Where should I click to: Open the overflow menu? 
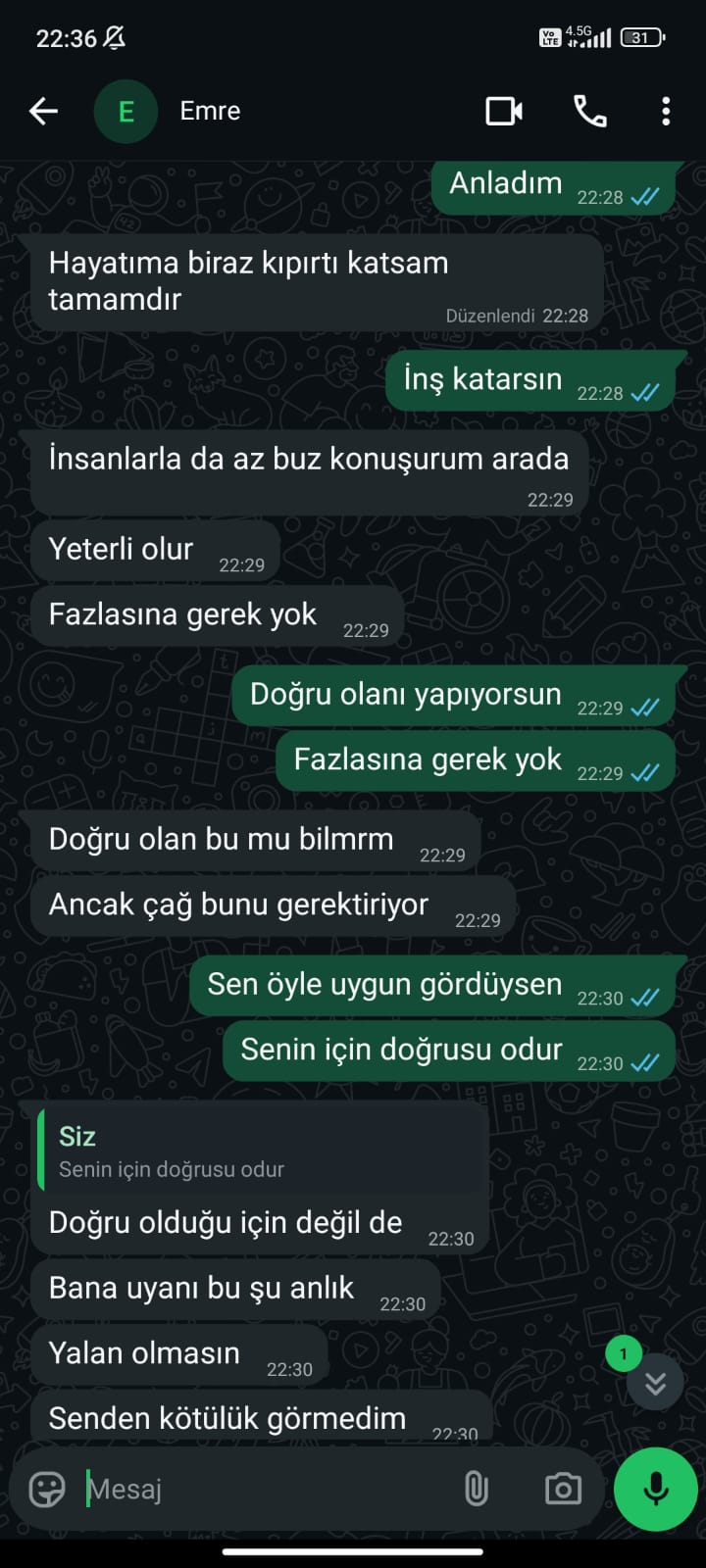coord(666,111)
